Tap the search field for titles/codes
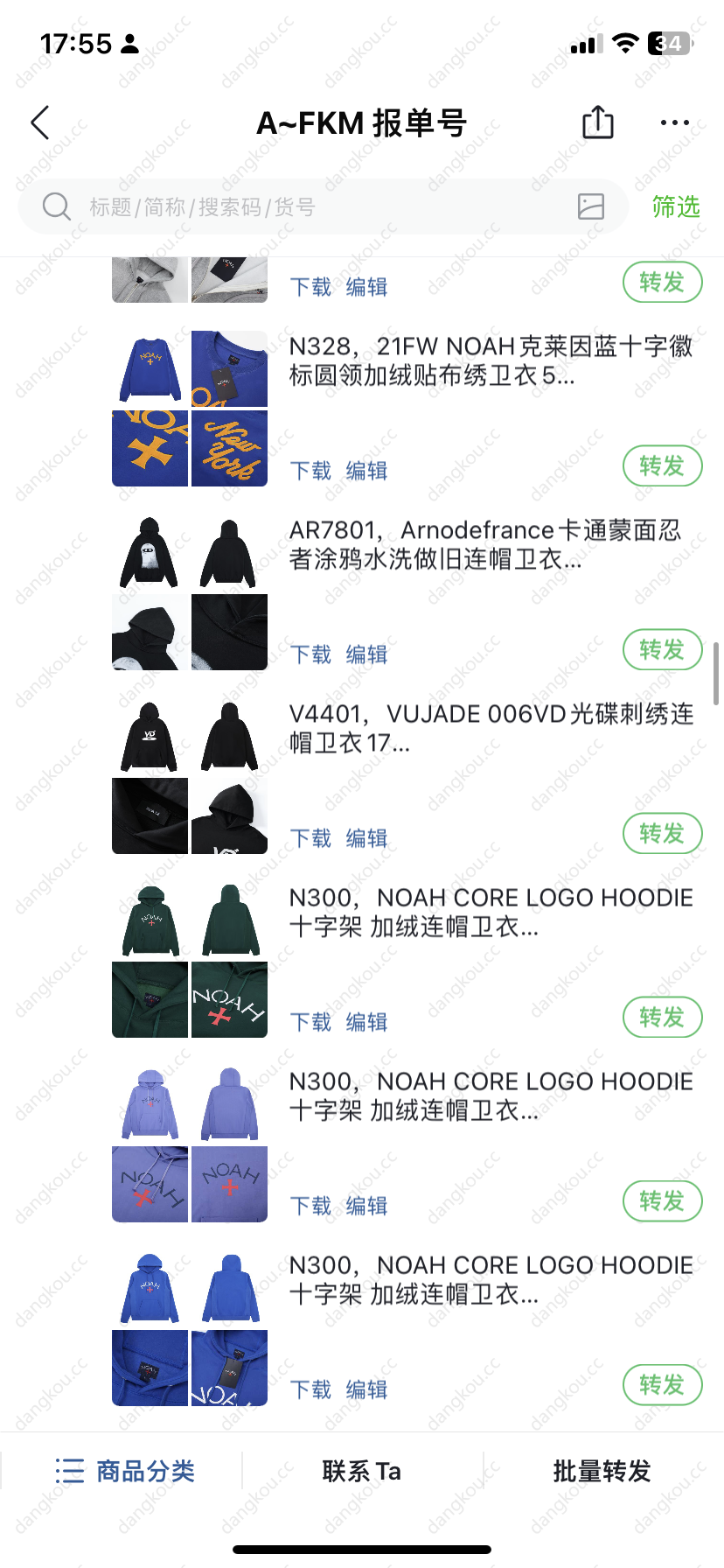The width and height of the screenshot is (724, 1568). [306, 207]
